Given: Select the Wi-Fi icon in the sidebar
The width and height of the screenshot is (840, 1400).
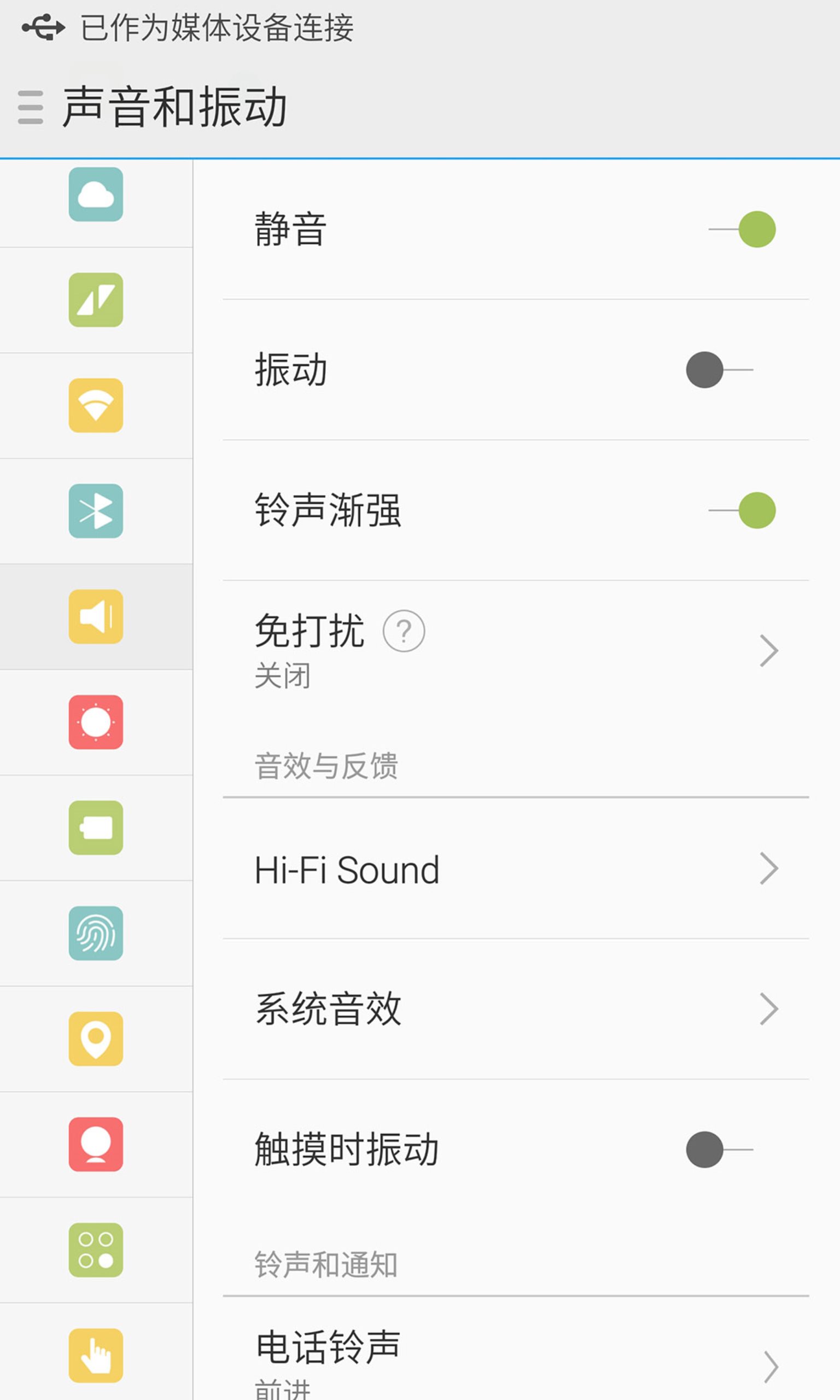Looking at the screenshot, I should pos(96,405).
